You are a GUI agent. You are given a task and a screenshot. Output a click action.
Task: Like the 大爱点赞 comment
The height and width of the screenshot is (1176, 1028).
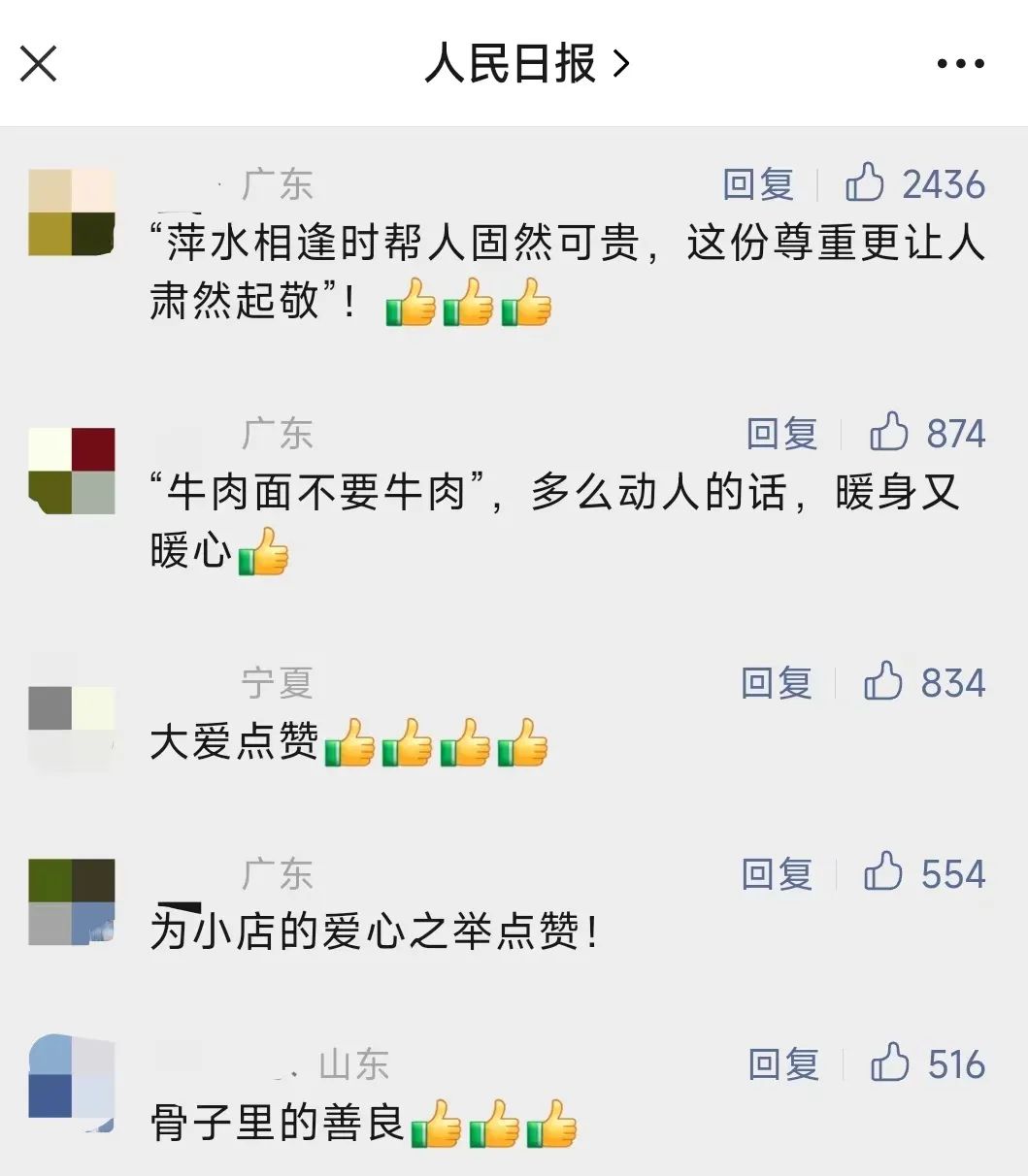coord(883,682)
